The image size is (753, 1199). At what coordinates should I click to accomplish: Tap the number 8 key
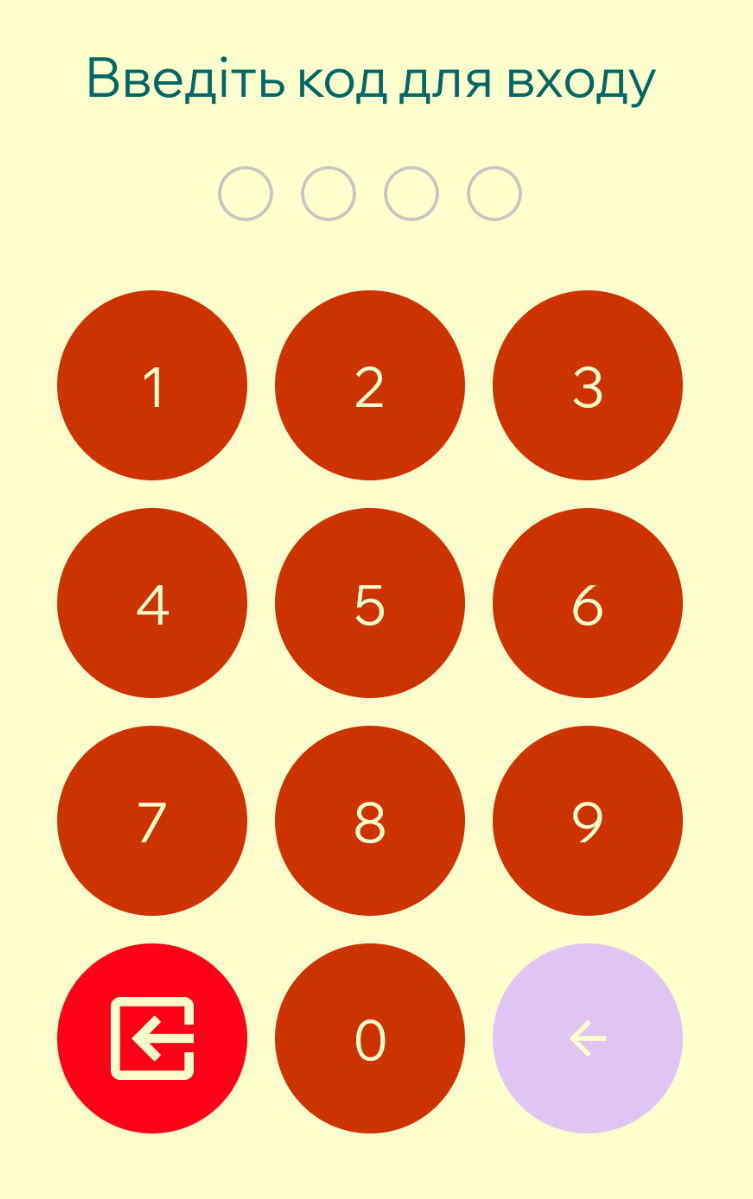tap(370, 821)
